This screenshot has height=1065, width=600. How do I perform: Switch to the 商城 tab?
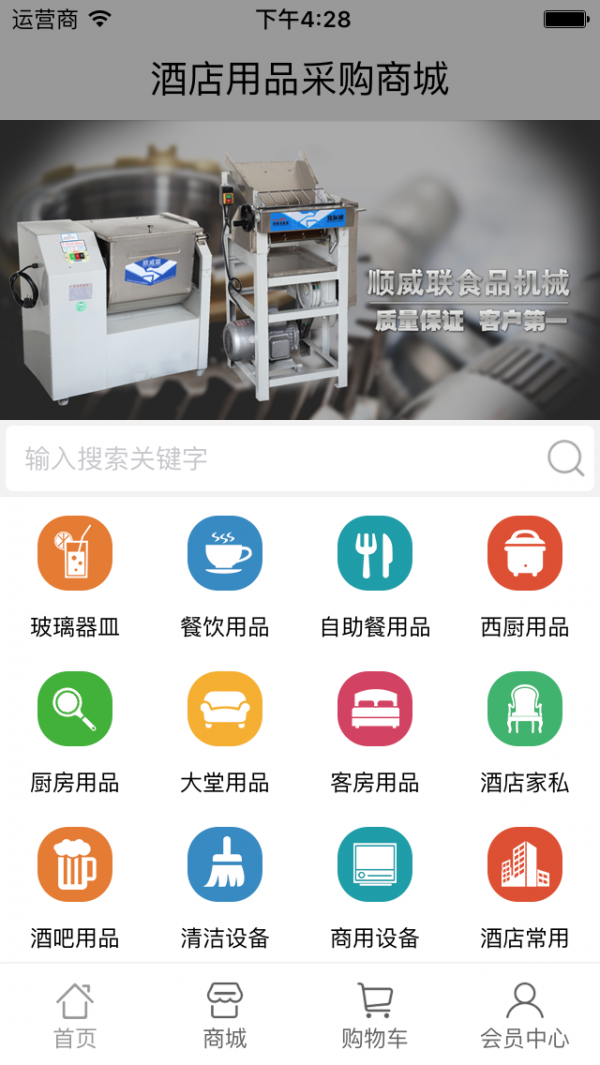(225, 1015)
